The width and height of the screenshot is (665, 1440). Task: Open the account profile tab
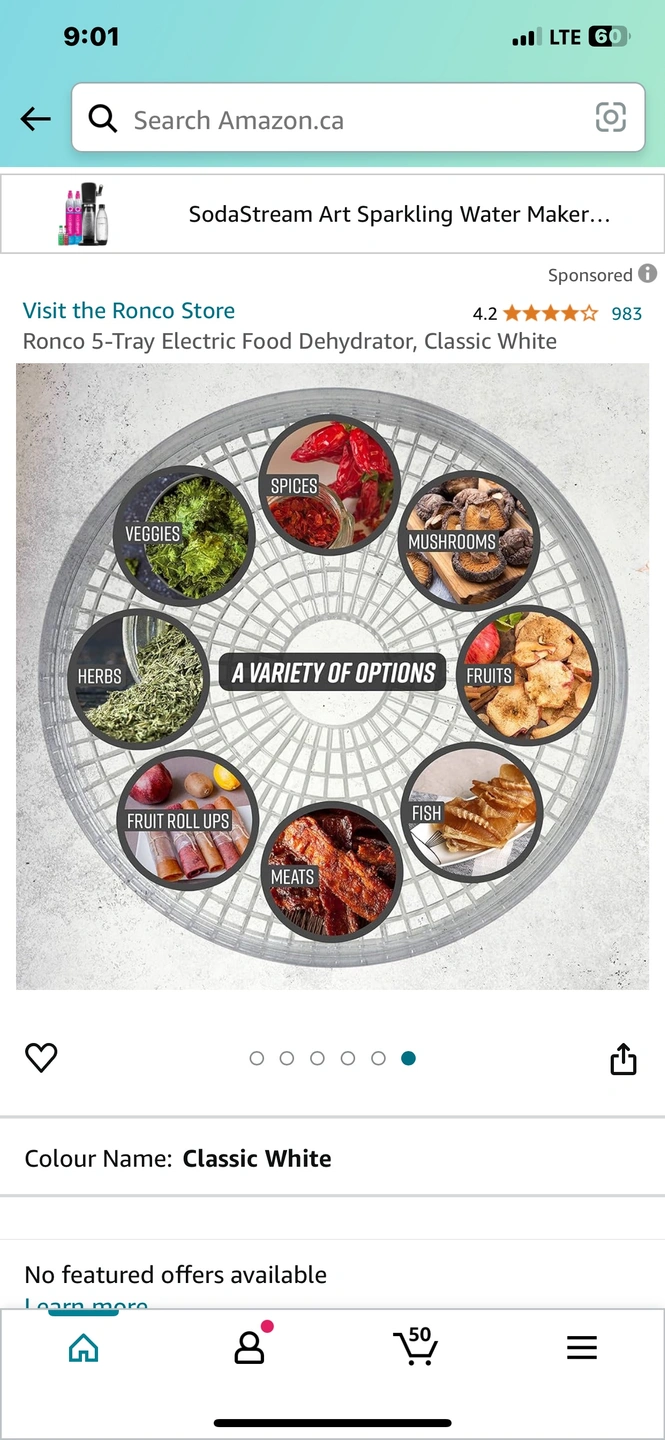tap(249, 1348)
